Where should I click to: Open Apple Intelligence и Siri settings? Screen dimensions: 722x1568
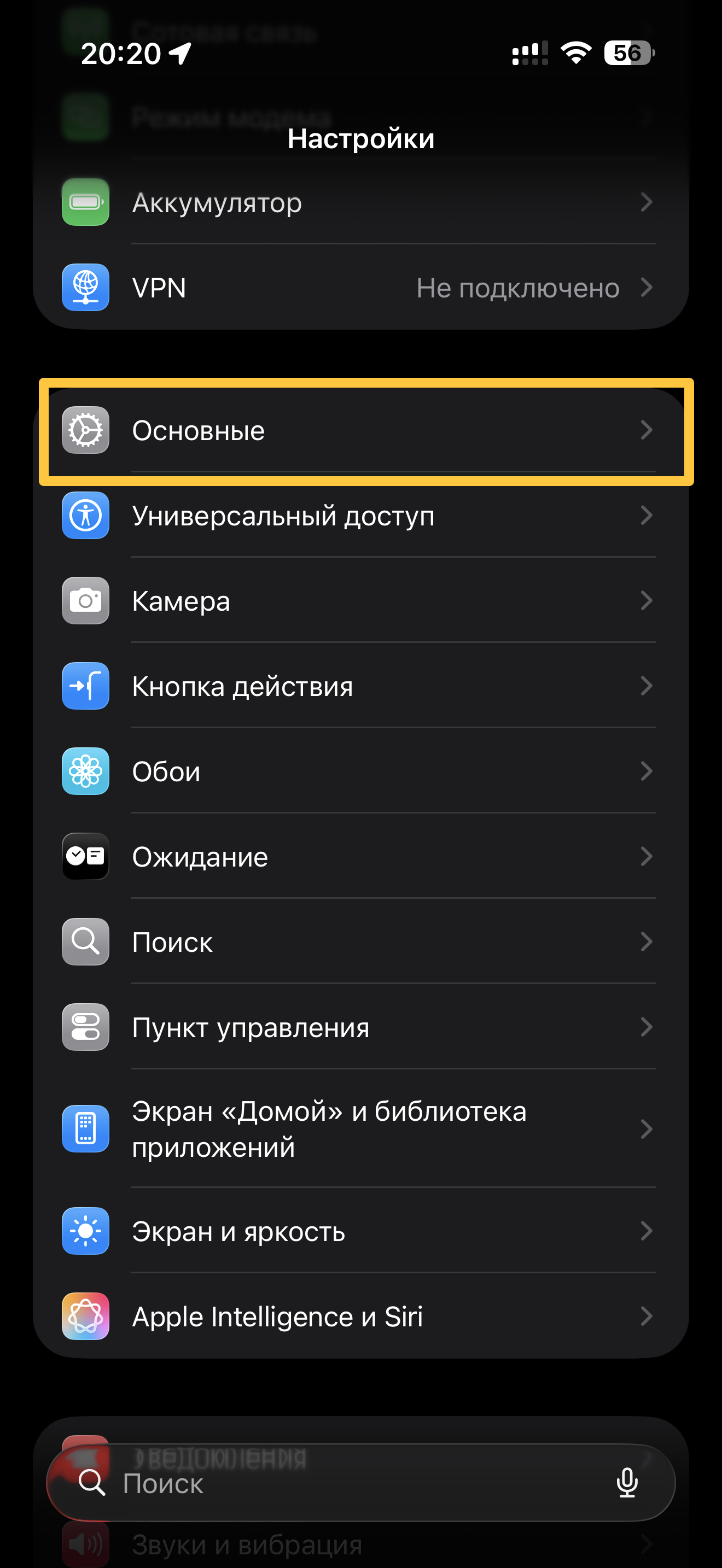point(359,1317)
